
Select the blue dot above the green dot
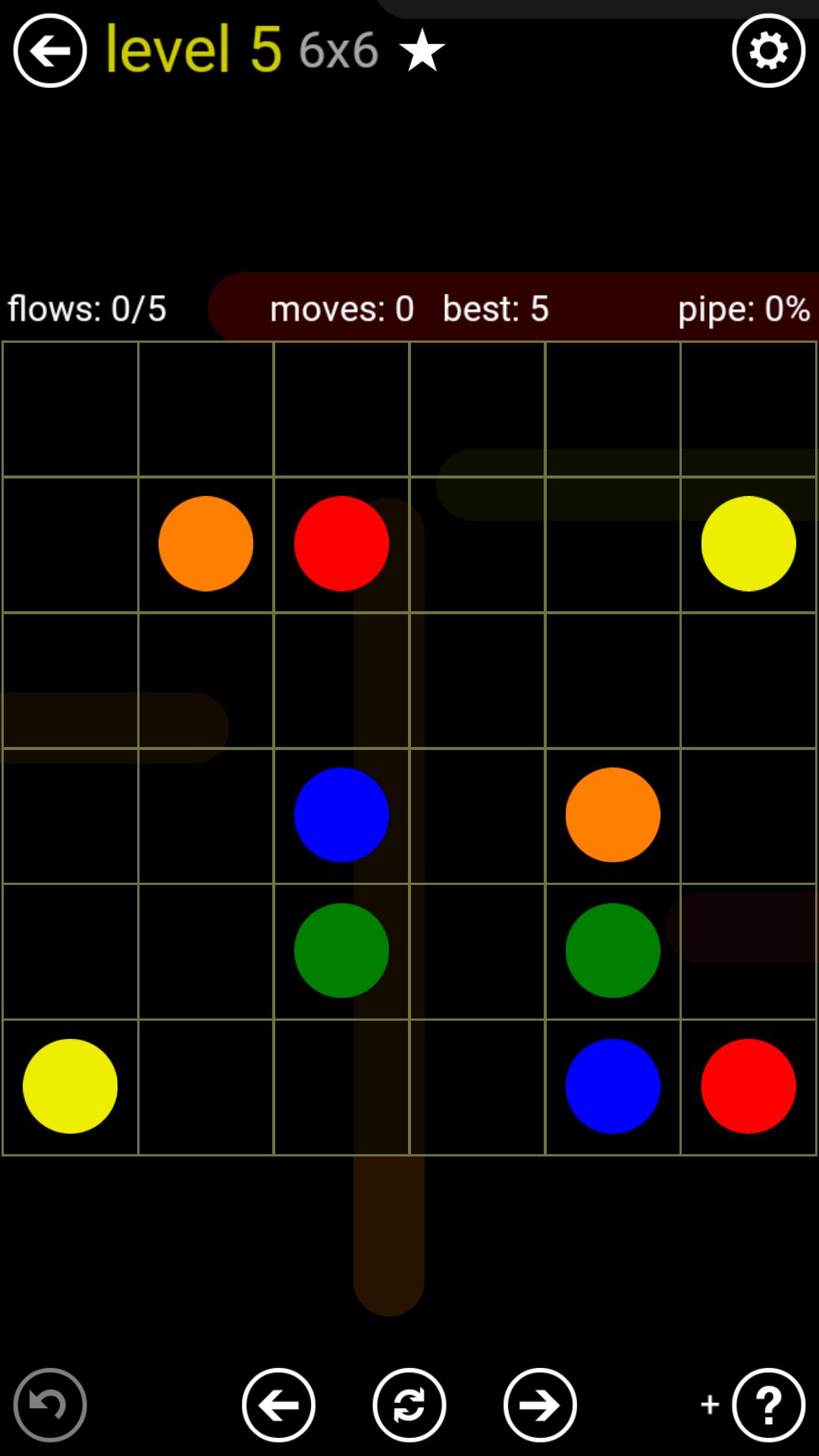(341, 814)
